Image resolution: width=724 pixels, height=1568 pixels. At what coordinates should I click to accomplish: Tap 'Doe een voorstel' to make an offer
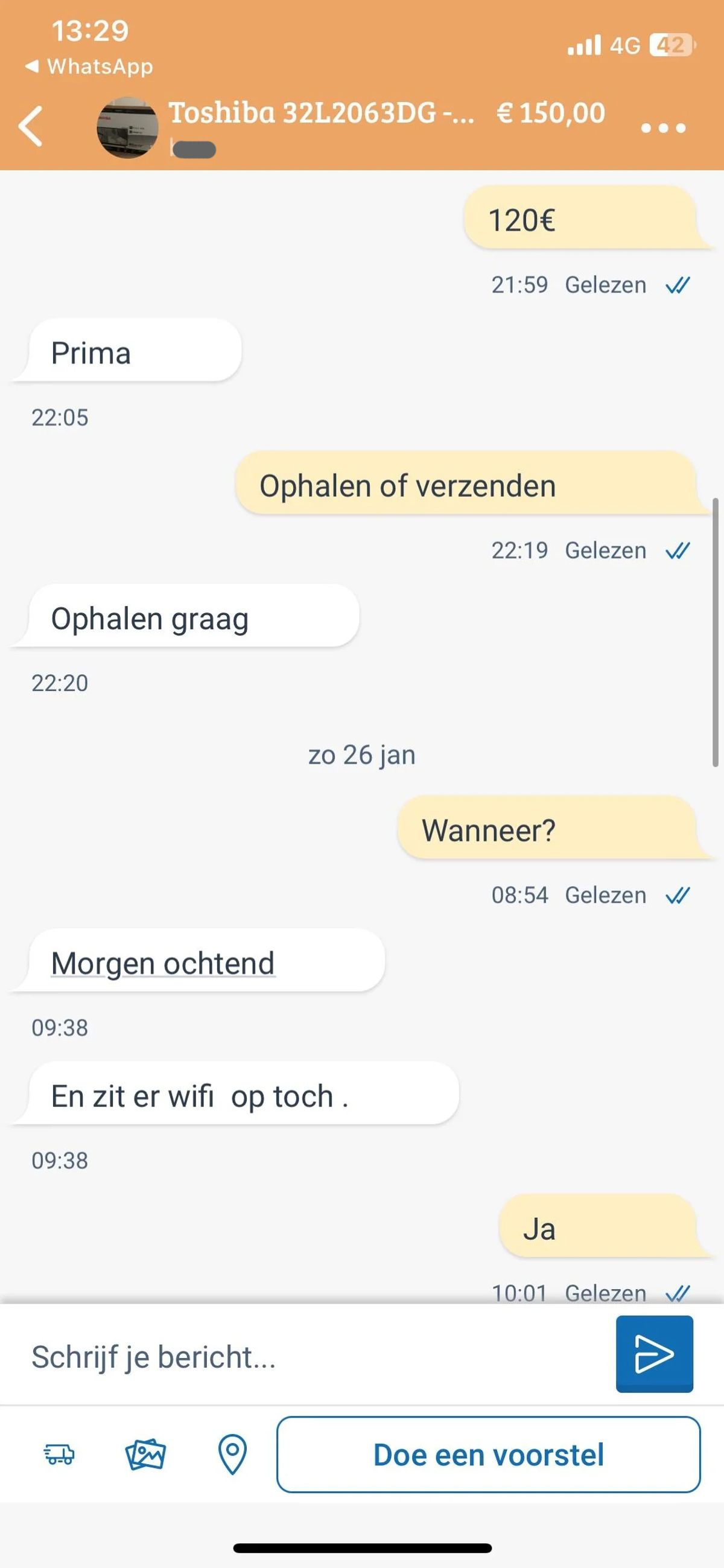tap(489, 1454)
